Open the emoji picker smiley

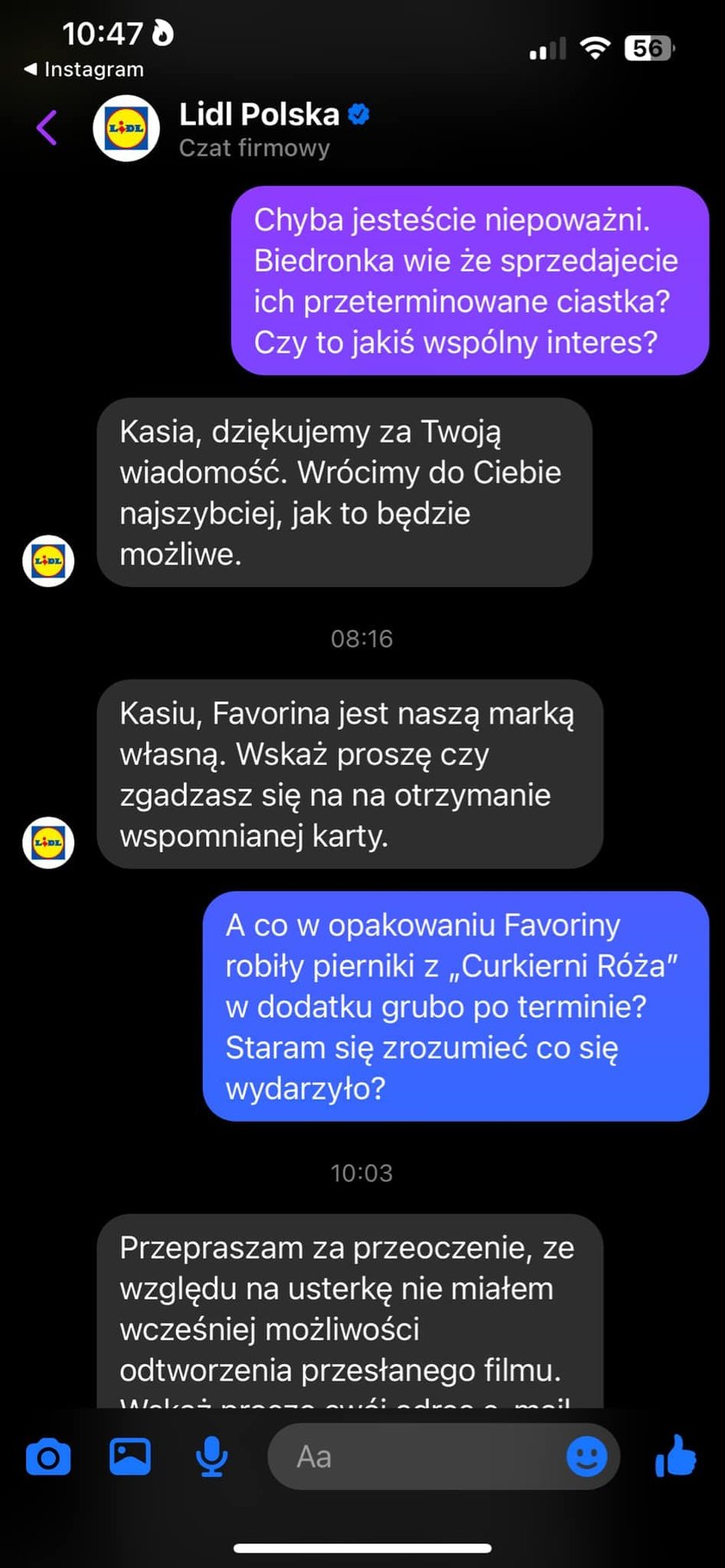(x=587, y=1457)
